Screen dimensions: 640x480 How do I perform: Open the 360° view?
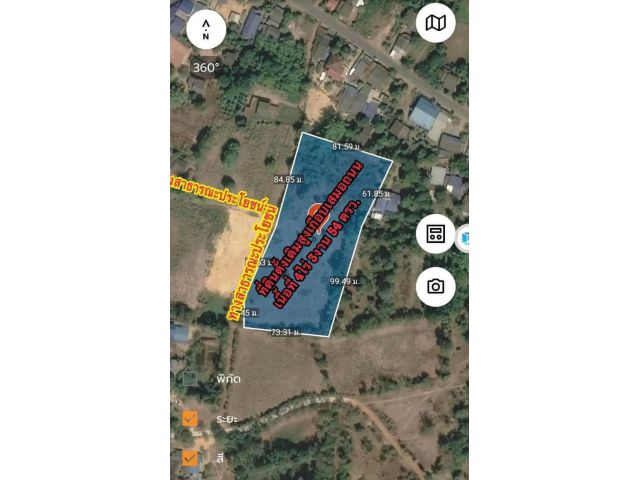206,68
